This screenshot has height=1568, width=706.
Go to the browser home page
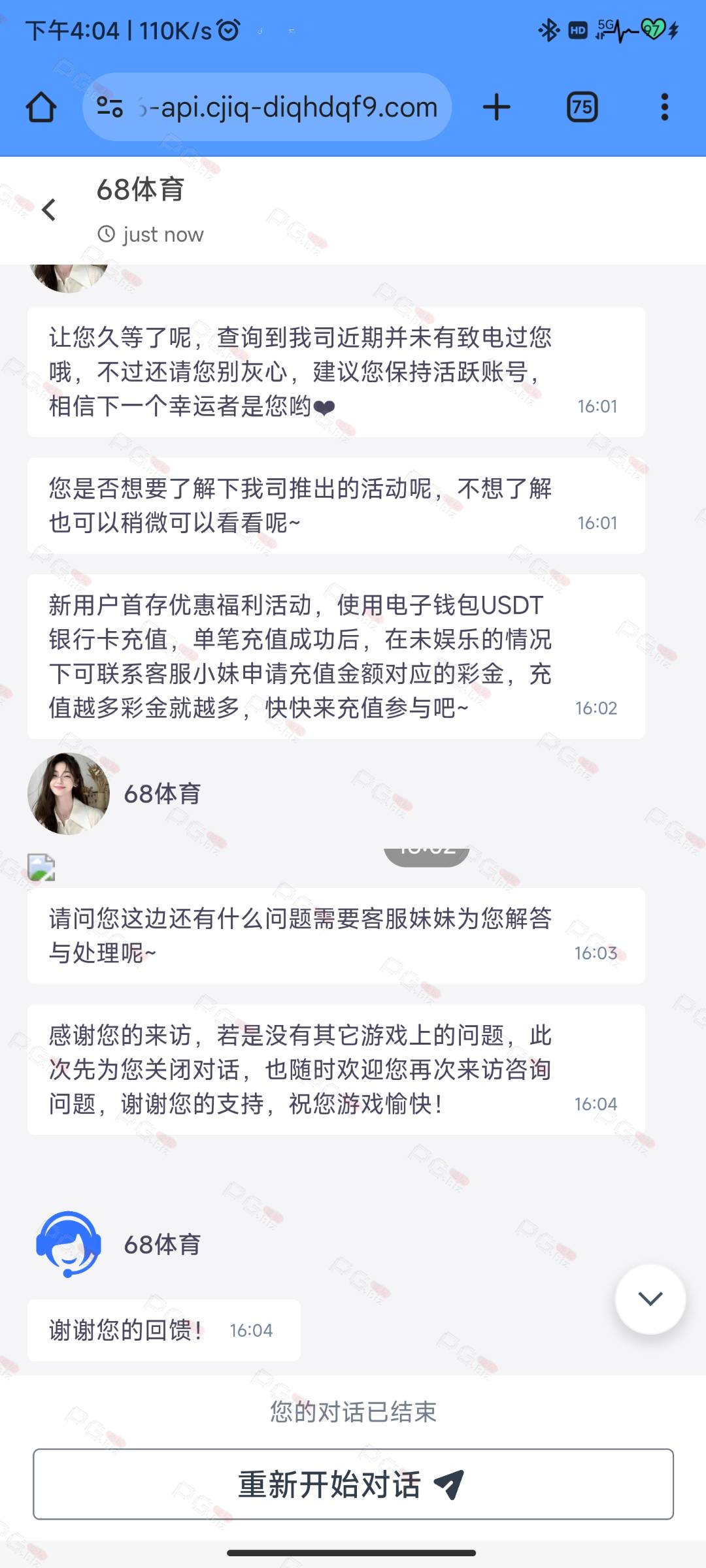[x=41, y=107]
